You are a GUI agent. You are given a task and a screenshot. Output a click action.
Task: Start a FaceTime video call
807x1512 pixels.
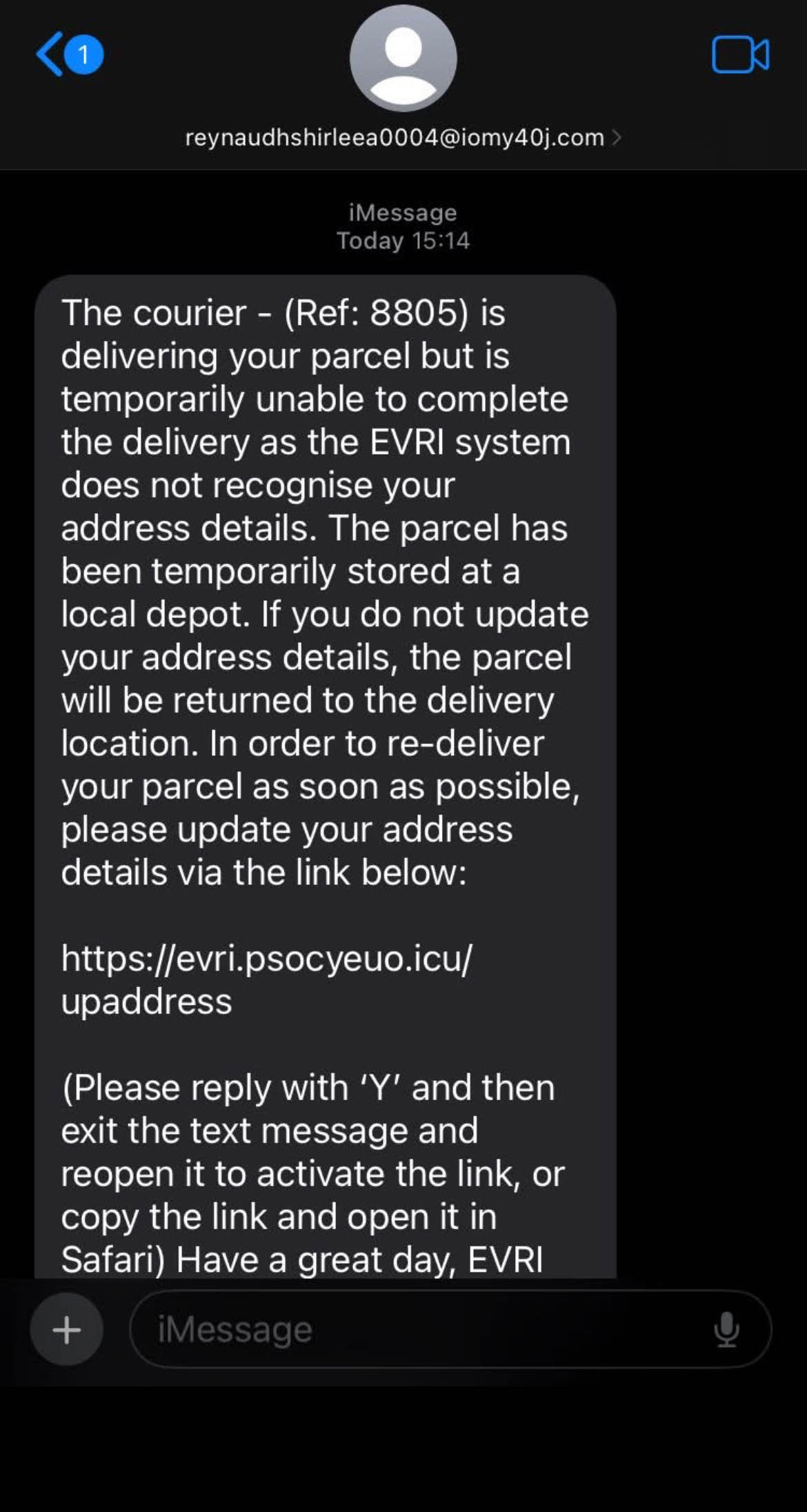pyautogui.click(x=740, y=55)
